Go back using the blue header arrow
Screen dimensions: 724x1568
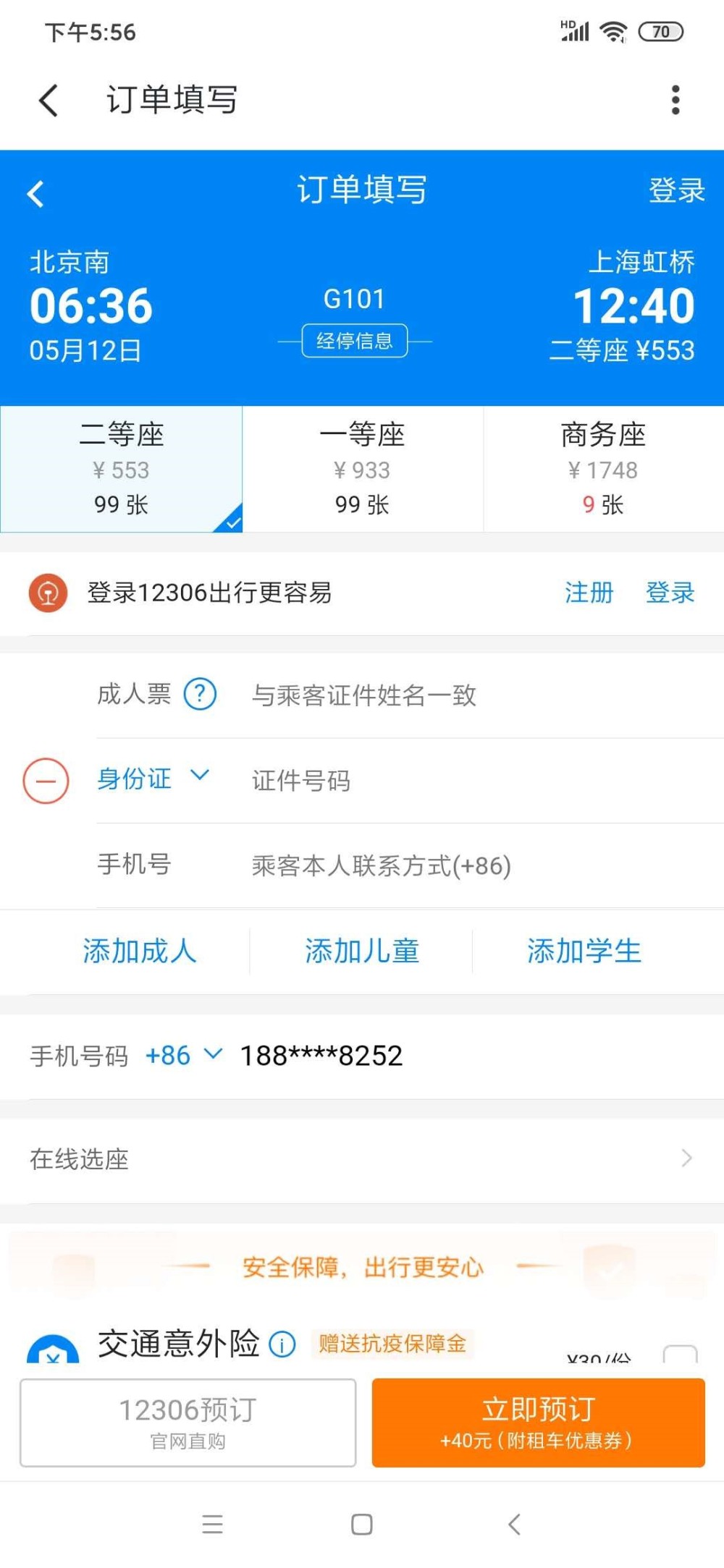(35, 194)
